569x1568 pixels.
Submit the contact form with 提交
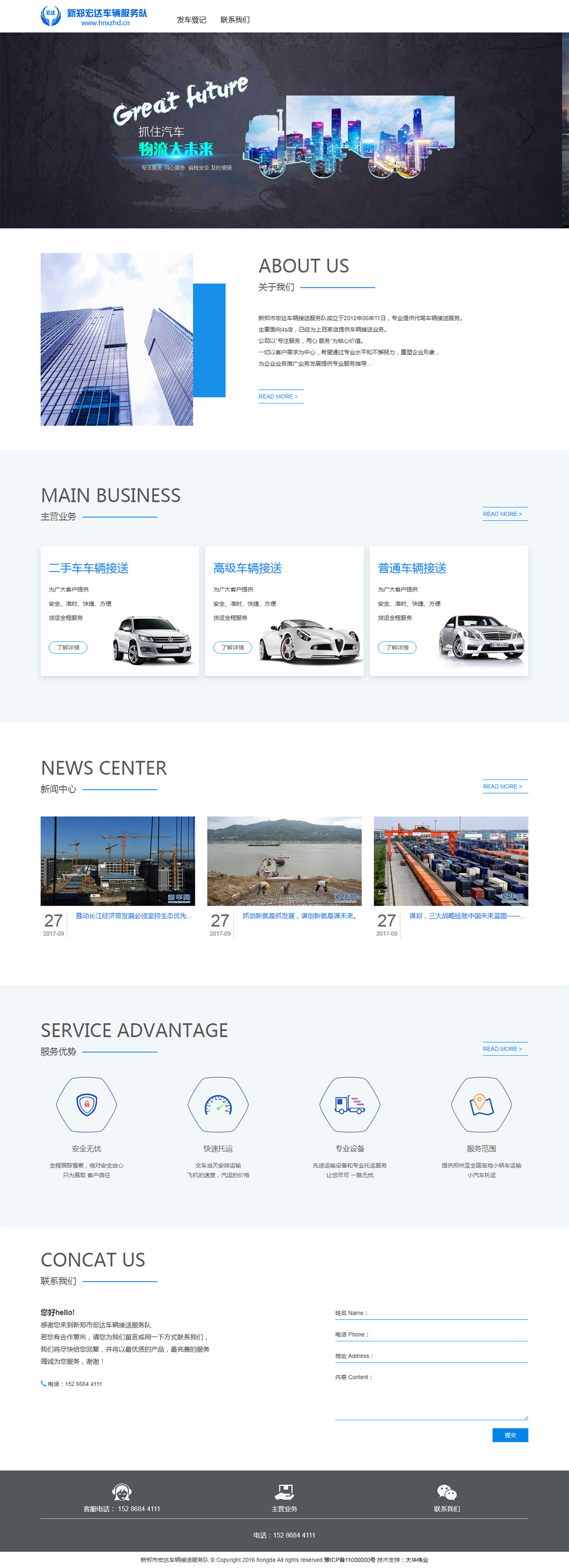[510, 1435]
